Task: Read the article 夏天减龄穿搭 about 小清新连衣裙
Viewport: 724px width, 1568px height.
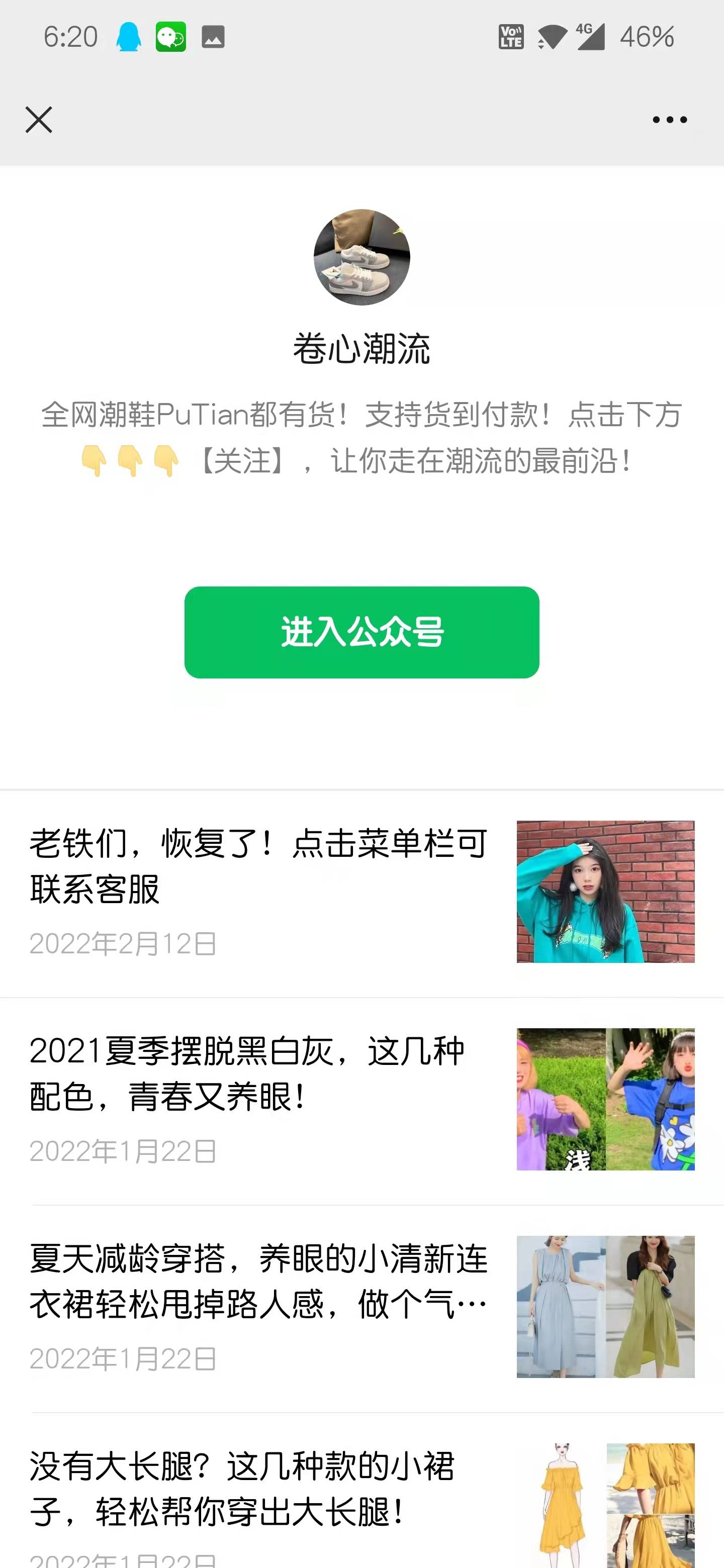Action: coord(258,1282)
